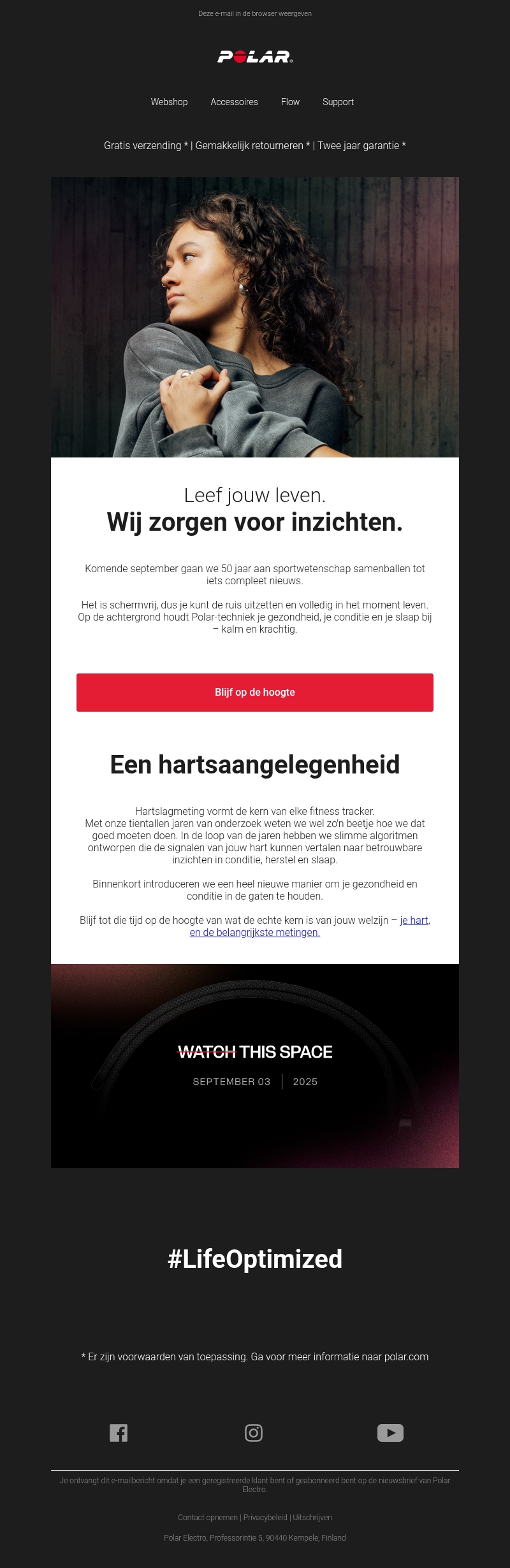Follow the 'je hart, en de belangrijkste metingen' link
Screen dimensions: 510x1568
(x=255, y=933)
